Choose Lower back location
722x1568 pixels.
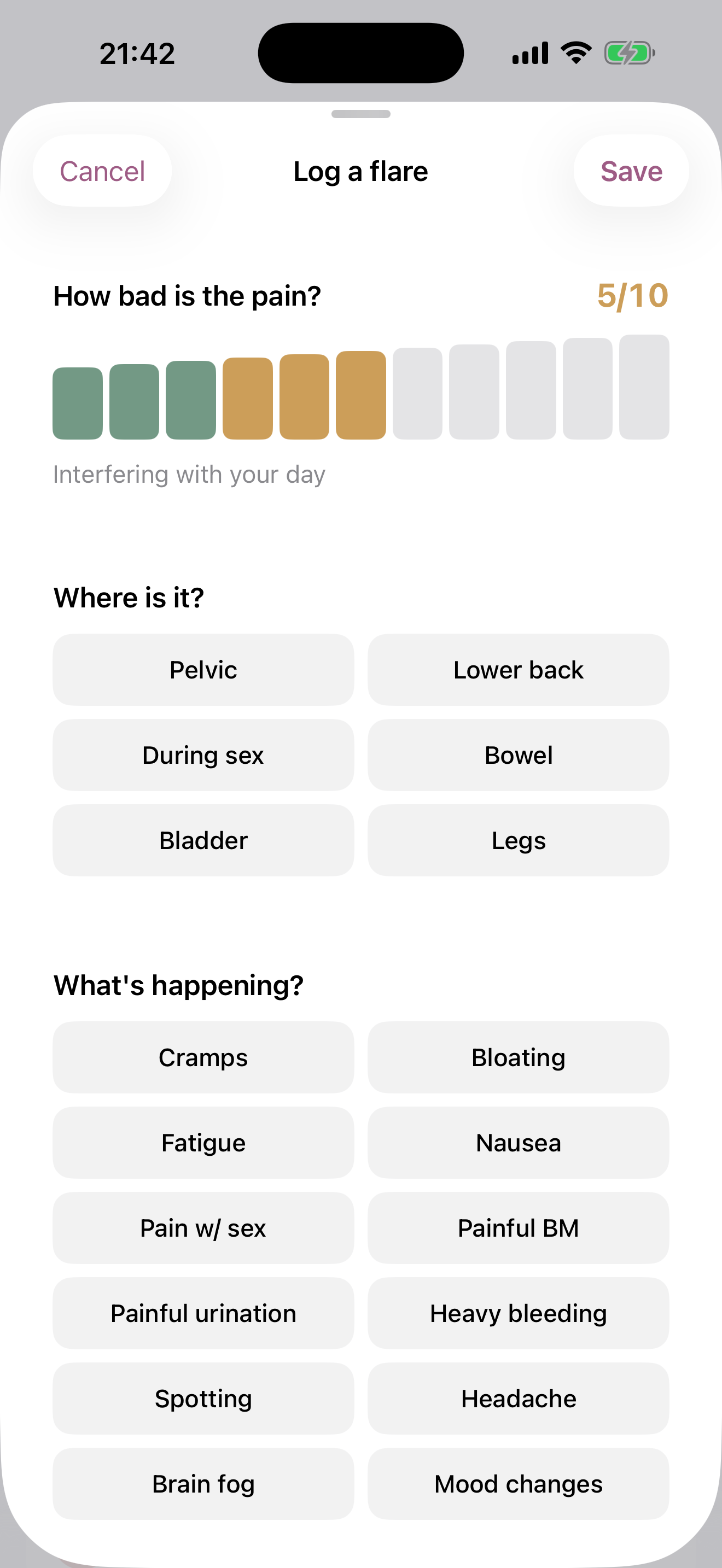pos(519,670)
